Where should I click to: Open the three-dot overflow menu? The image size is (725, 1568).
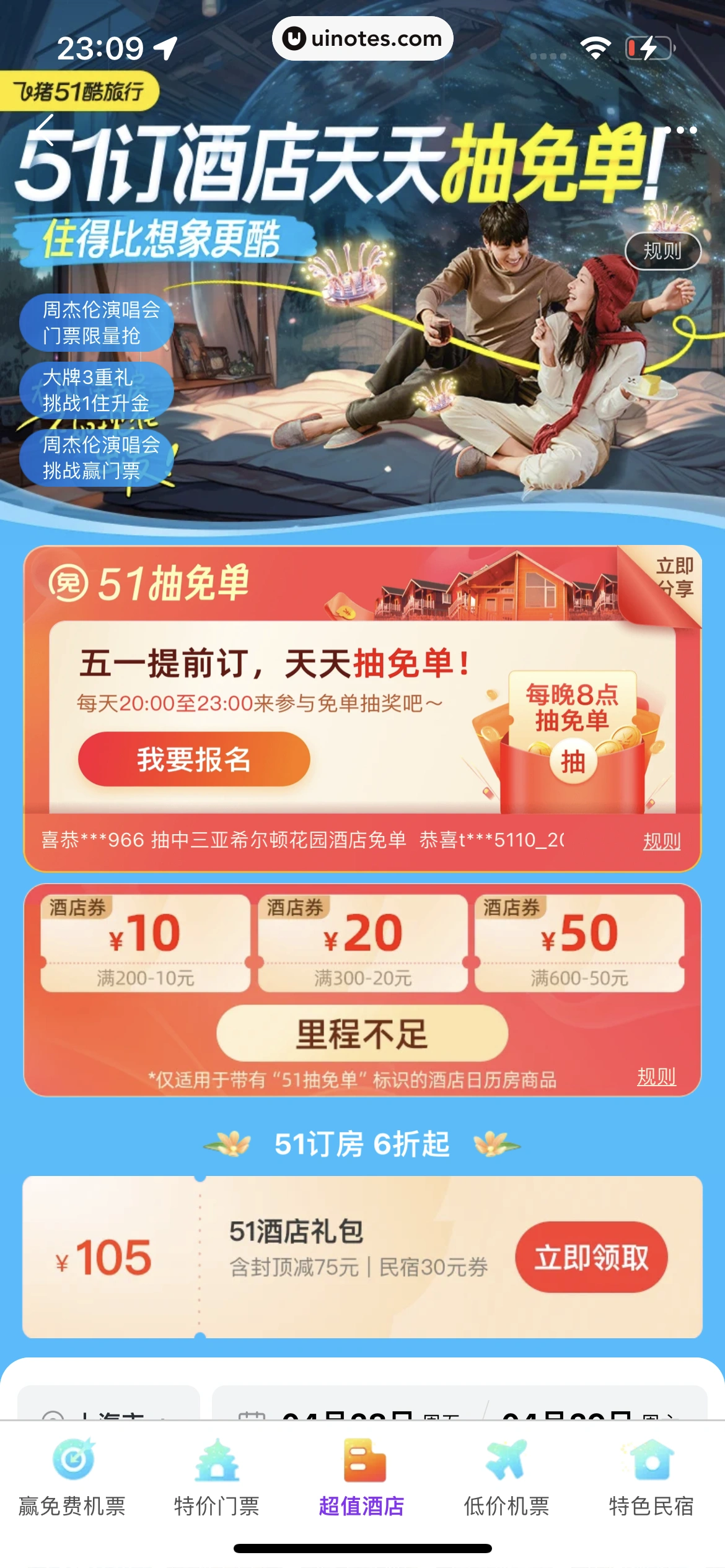[686, 130]
